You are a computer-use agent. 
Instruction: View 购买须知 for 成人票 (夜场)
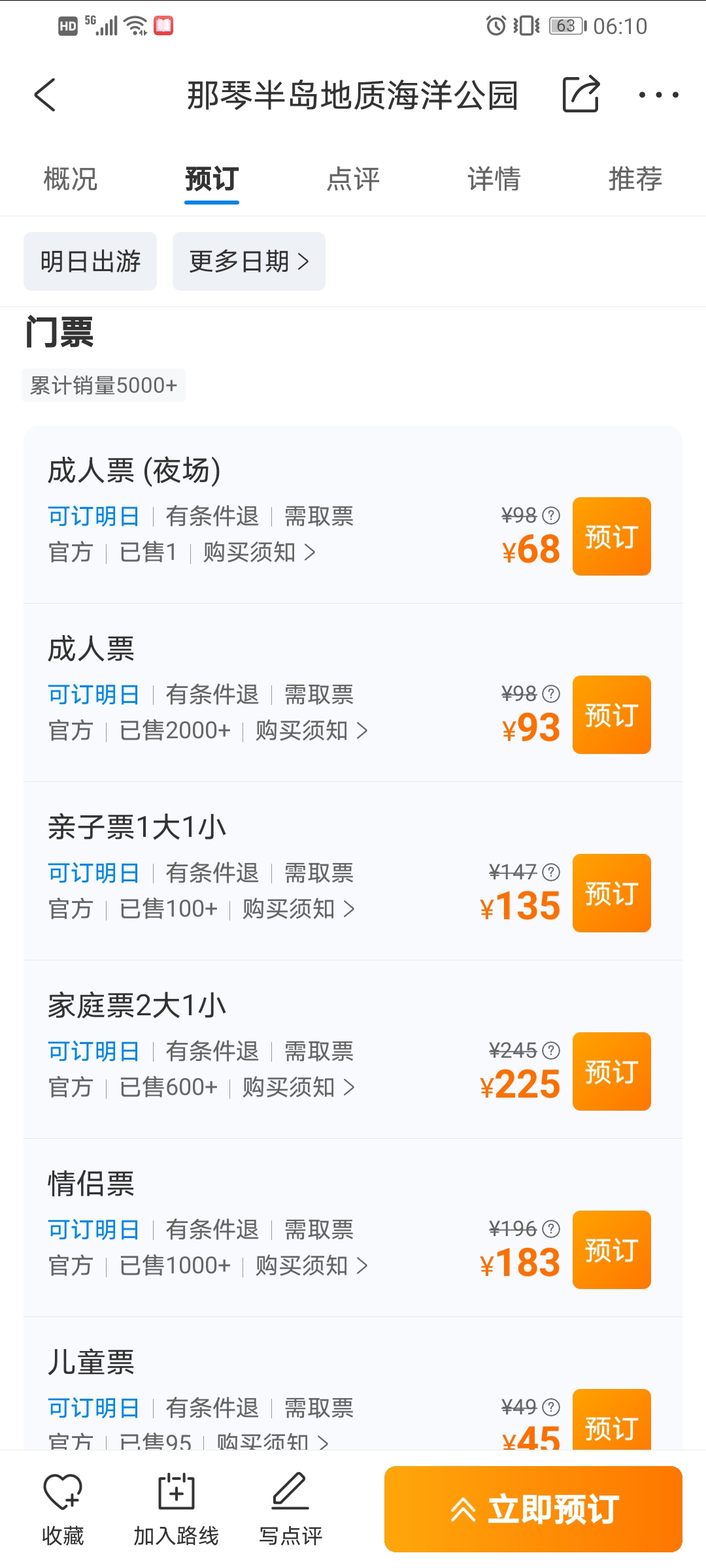[259, 553]
